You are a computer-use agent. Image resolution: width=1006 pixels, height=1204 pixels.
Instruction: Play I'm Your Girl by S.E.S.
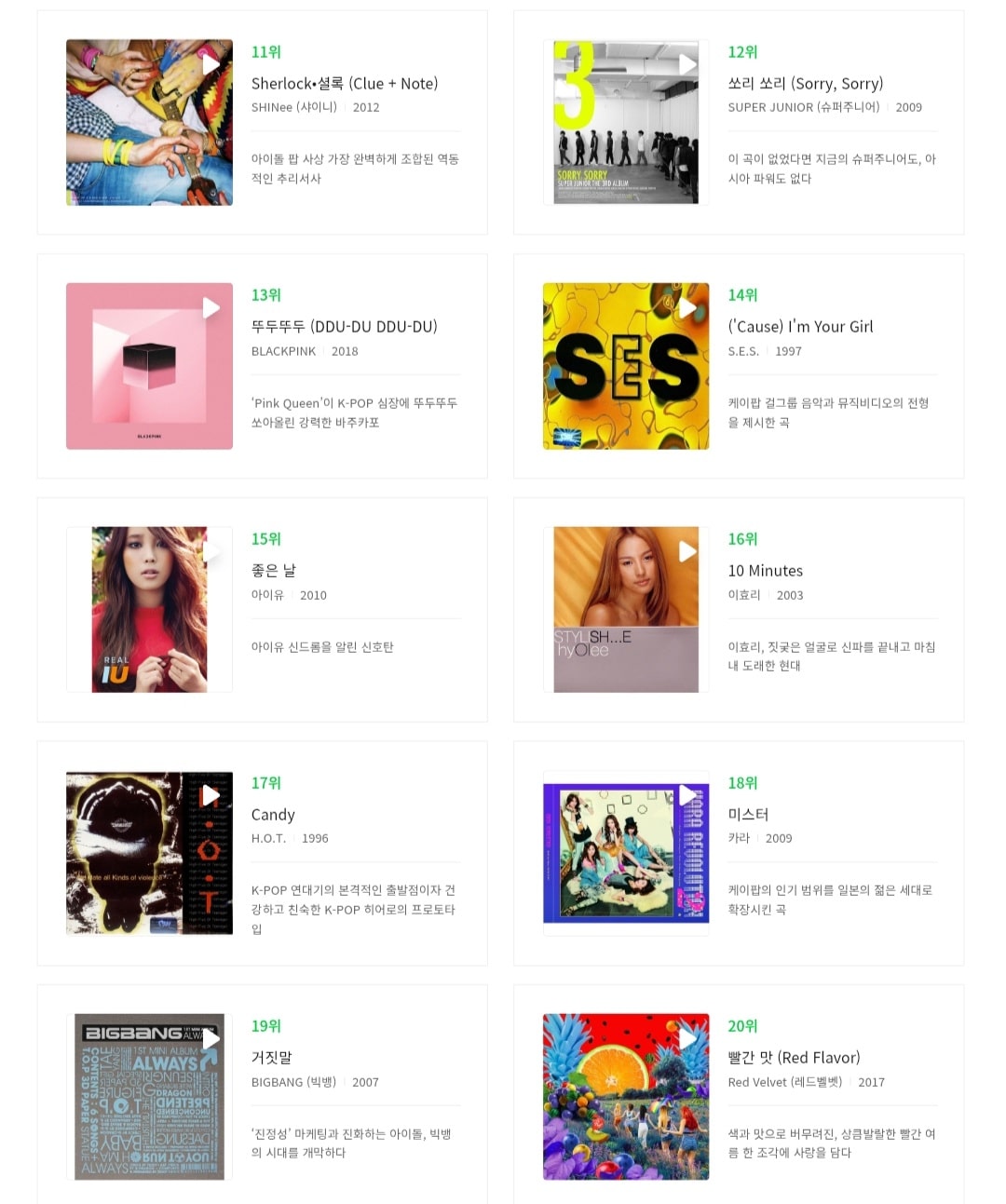[x=688, y=308]
